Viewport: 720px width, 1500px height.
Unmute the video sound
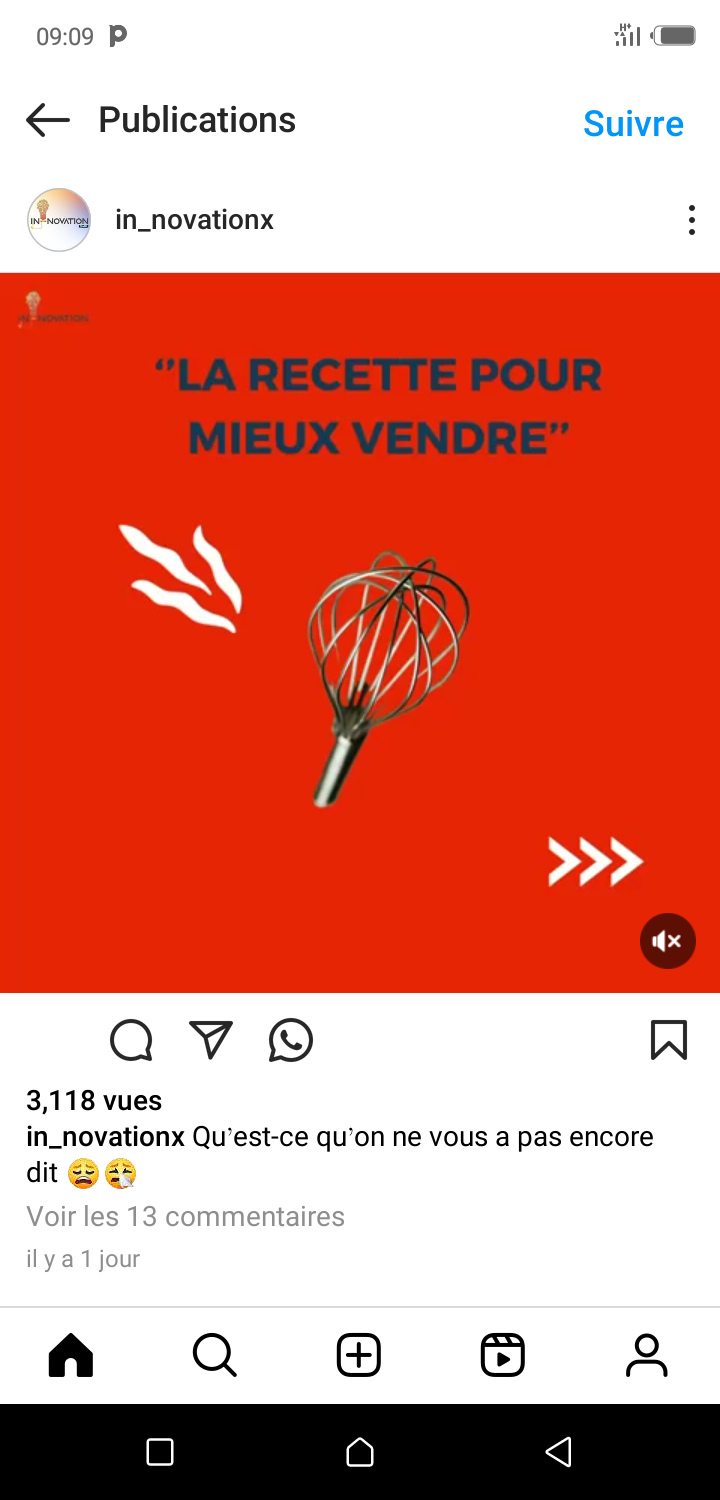(x=667, y=941)
